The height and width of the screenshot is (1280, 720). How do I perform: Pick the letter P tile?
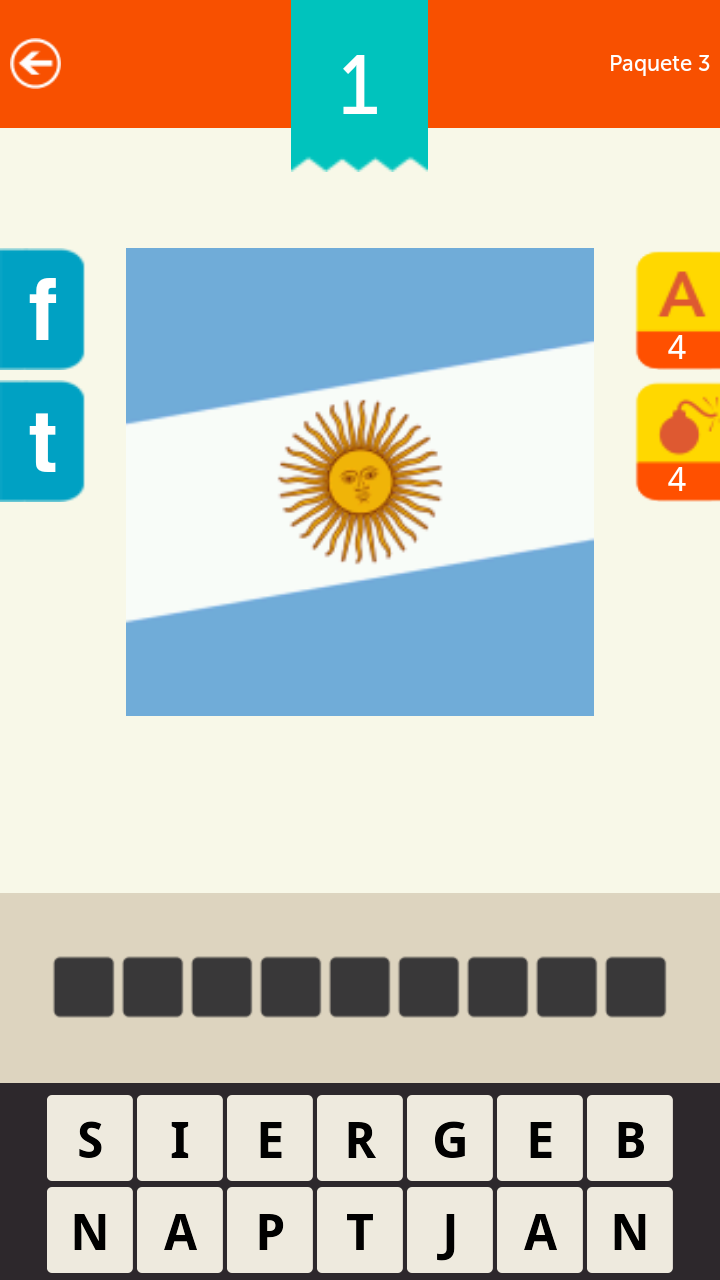[270, 1230]
